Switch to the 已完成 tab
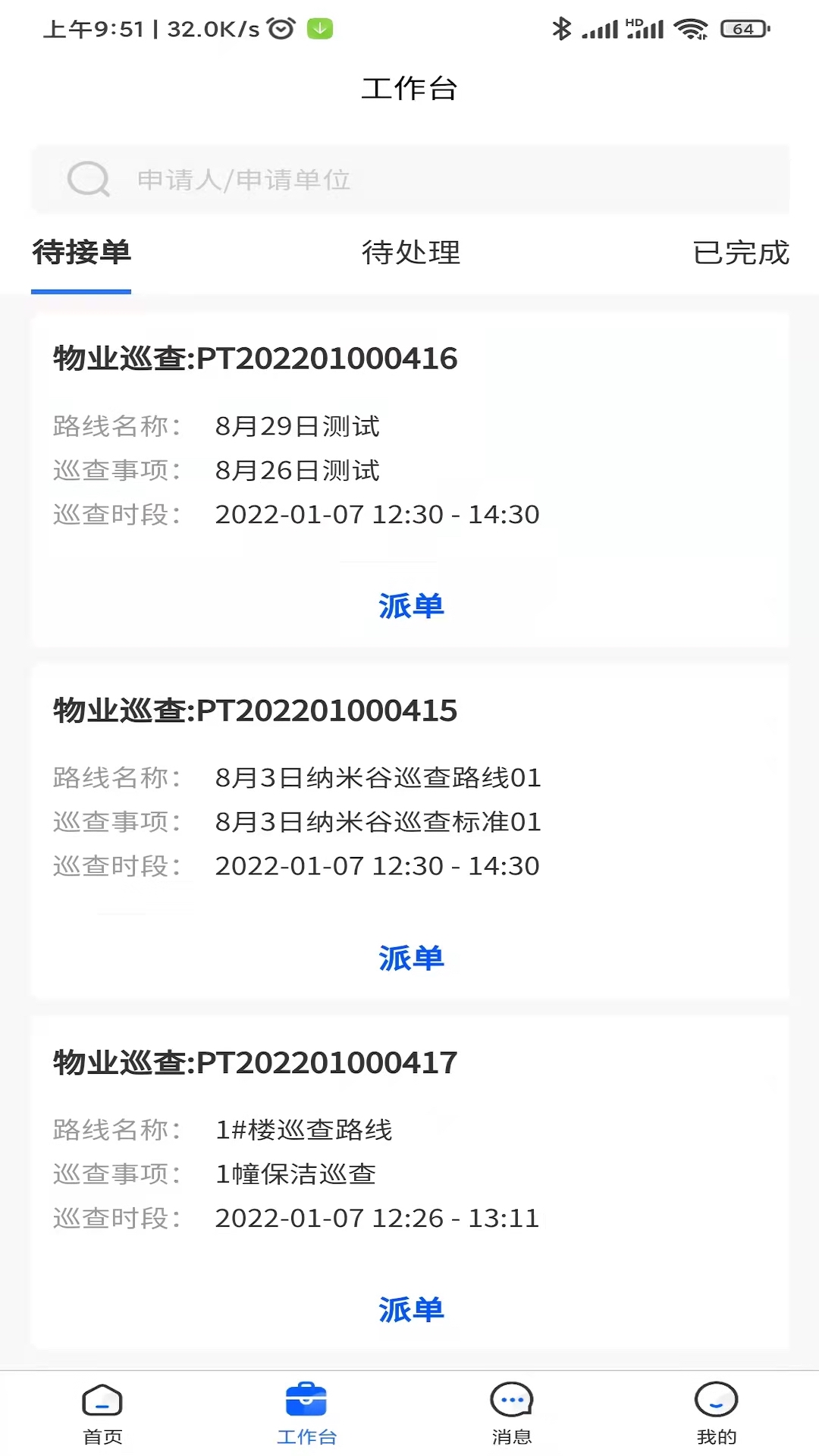The image size is (819, 1456). (741, 253)
